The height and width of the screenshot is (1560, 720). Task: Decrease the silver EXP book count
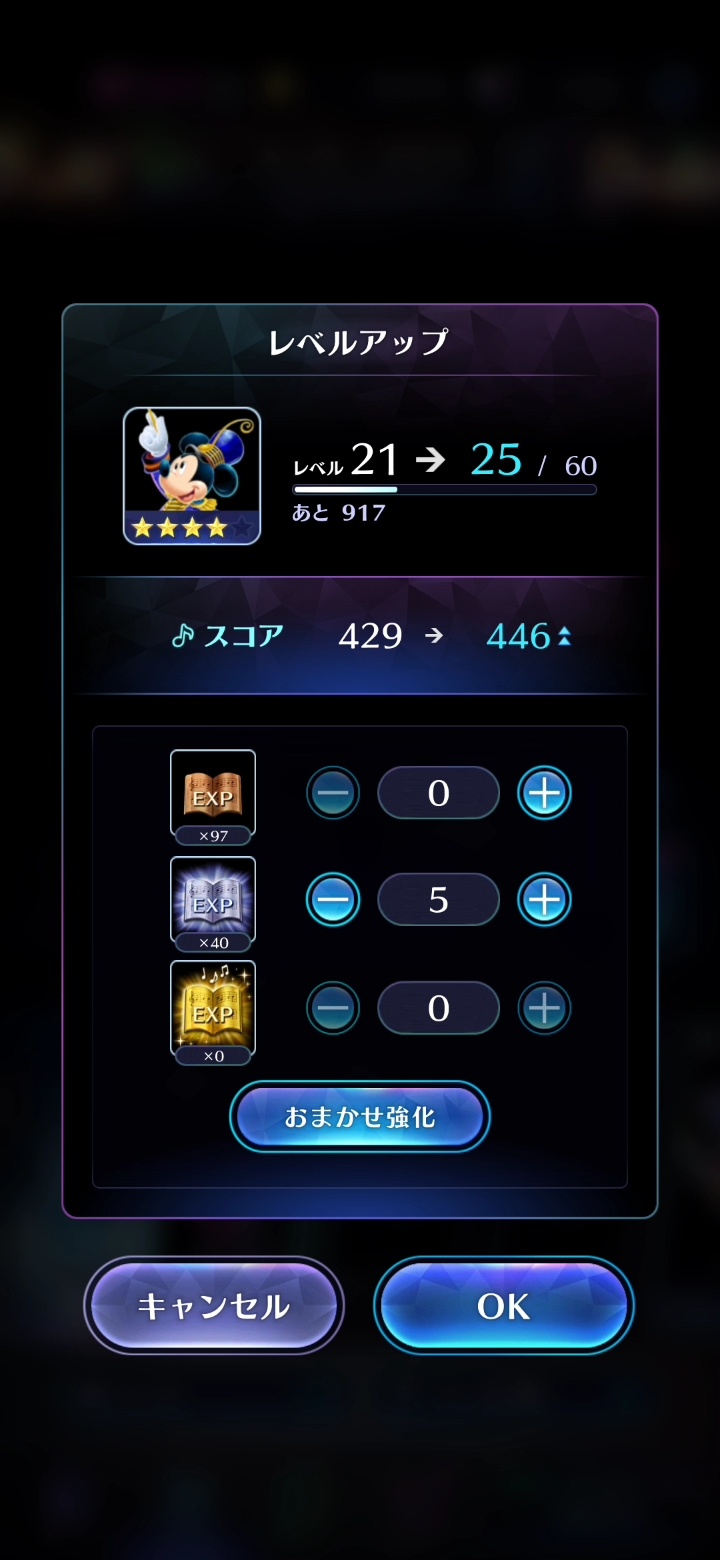click(x=332, y=900)
